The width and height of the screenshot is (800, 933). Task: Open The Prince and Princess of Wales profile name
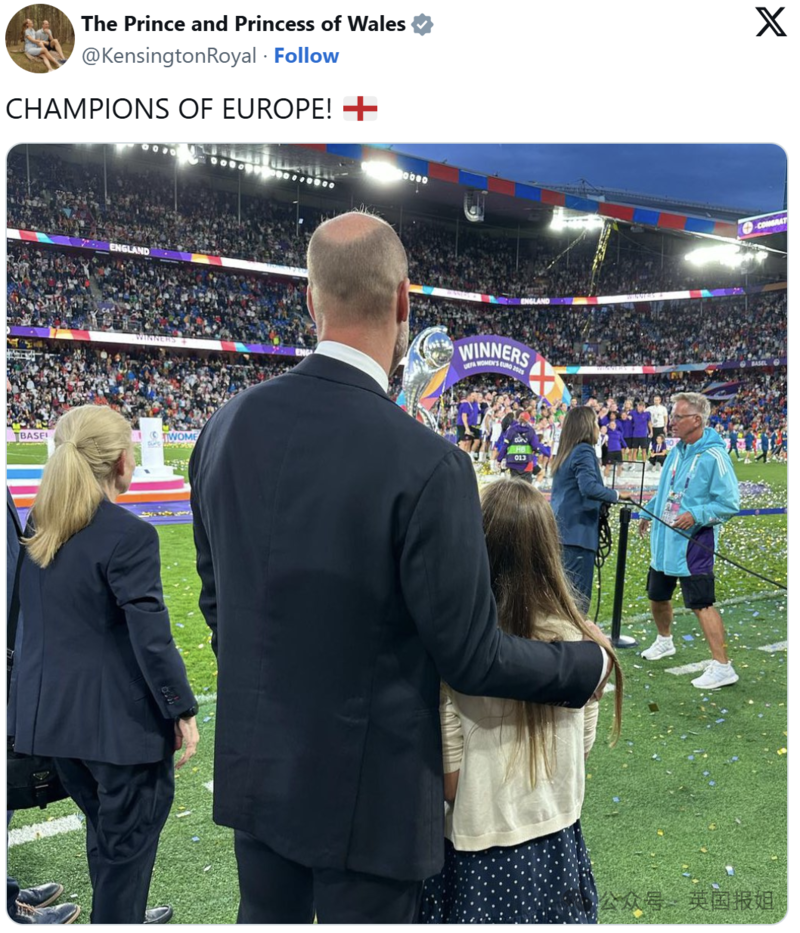click(x=243, y=24)
